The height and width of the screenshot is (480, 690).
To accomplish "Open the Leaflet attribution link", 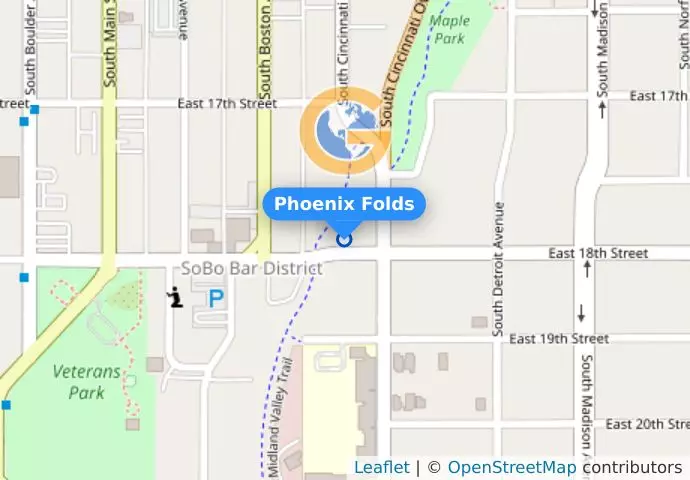I will [x=381, y=467].
